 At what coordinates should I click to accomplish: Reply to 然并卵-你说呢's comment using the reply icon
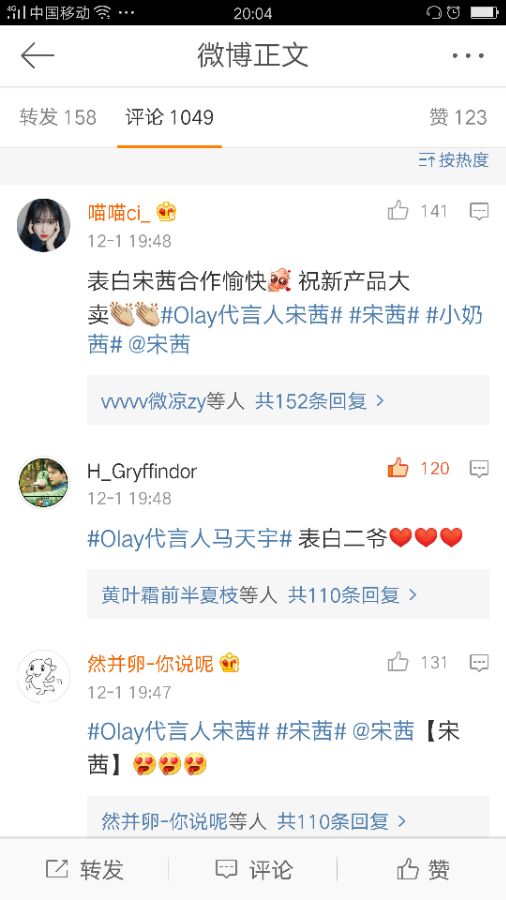click(x=479, y=662)
